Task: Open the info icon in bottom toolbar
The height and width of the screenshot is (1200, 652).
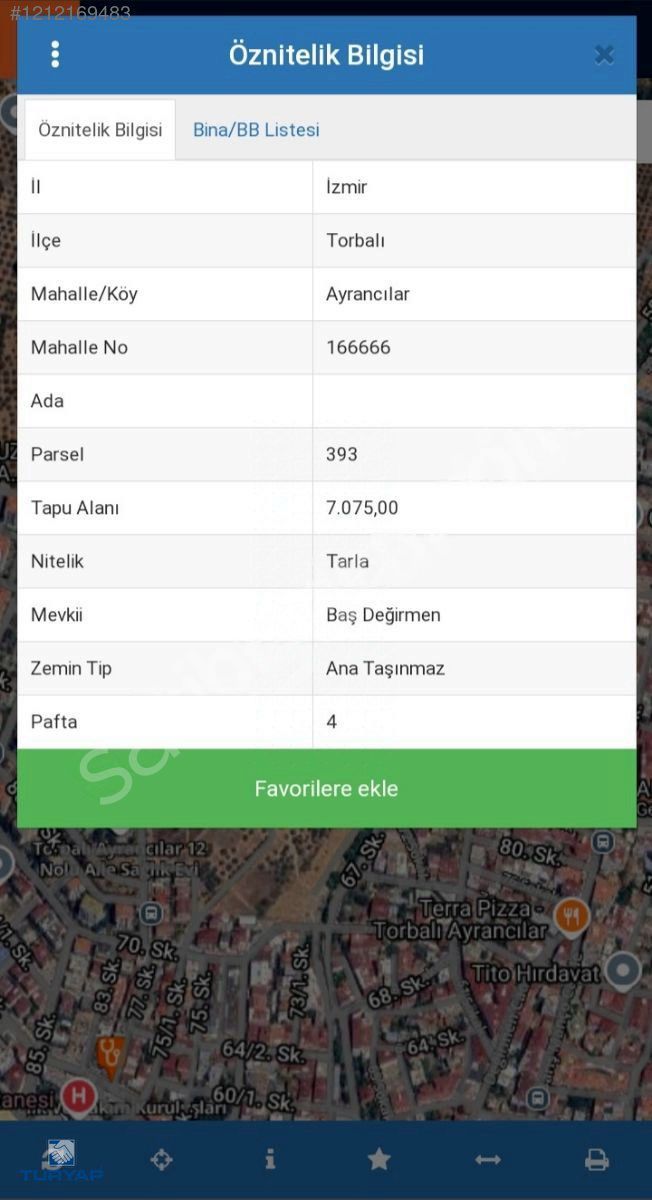Action: 270,1159
